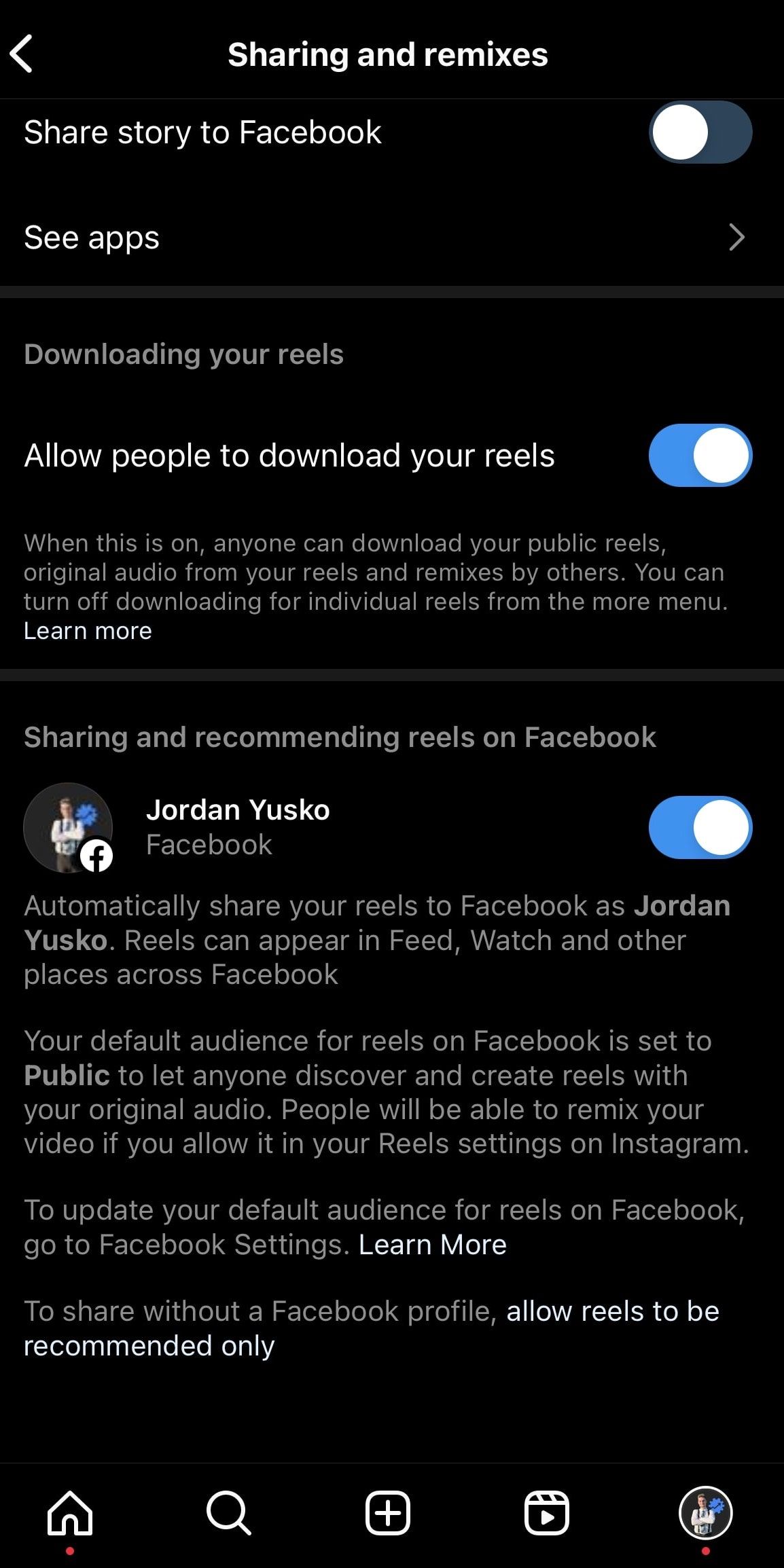Image resolution: width=784 pixels, height=1568 pixels.
Task: Switch to the Search tab
Action: 229,1512
